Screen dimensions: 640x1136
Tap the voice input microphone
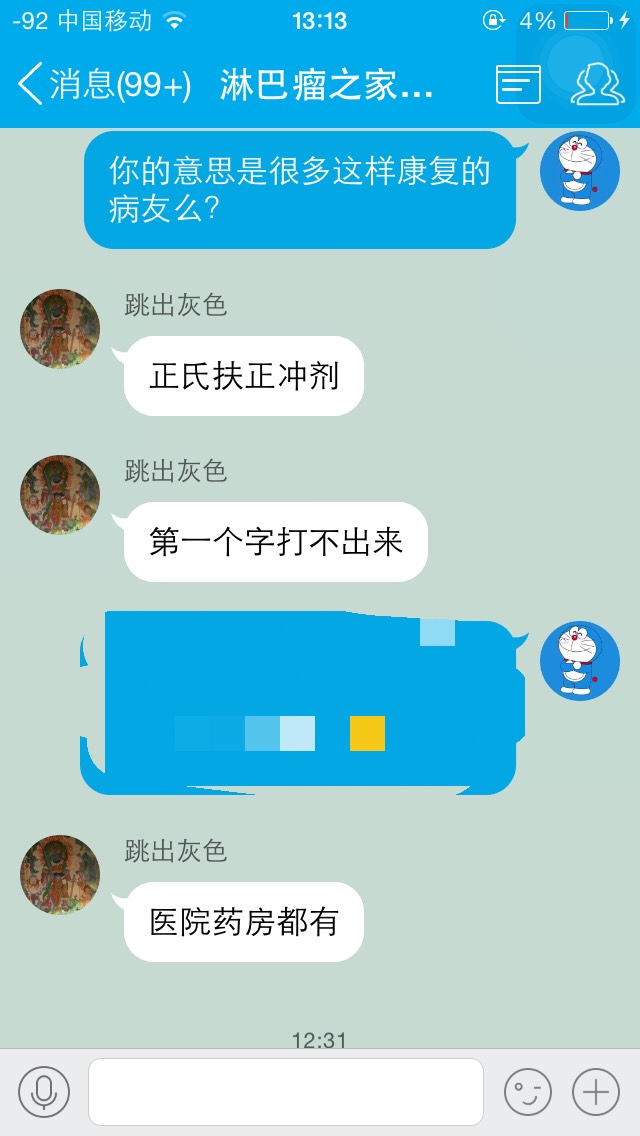click(44, 1092)
